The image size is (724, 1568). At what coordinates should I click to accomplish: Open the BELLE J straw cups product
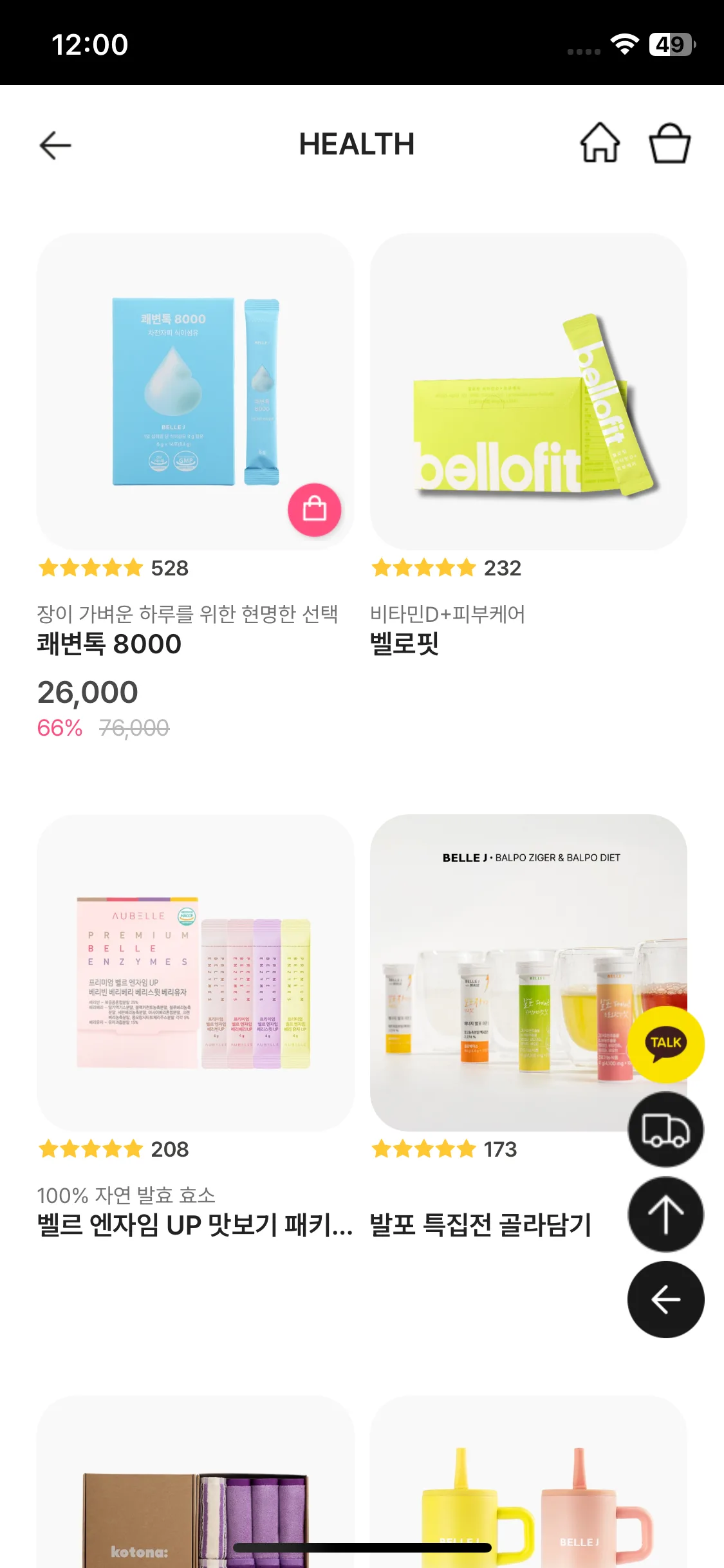pyautogui.click(x=528, y=1482)
